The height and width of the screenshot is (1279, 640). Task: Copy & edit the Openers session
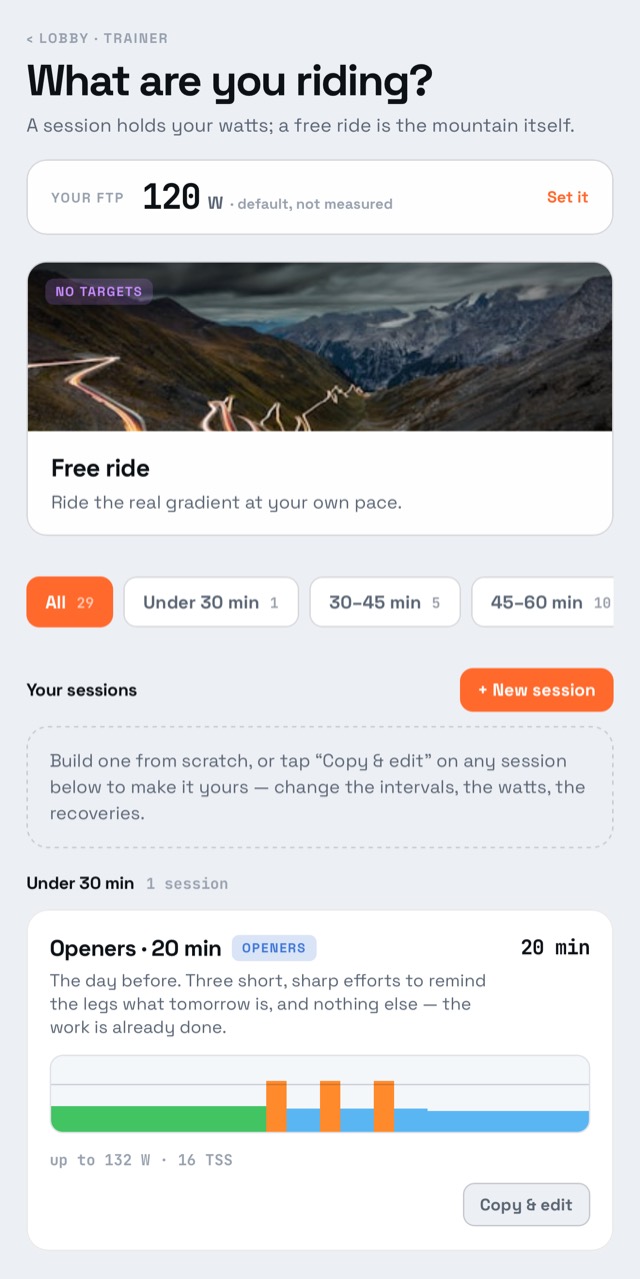point(526,1205)
